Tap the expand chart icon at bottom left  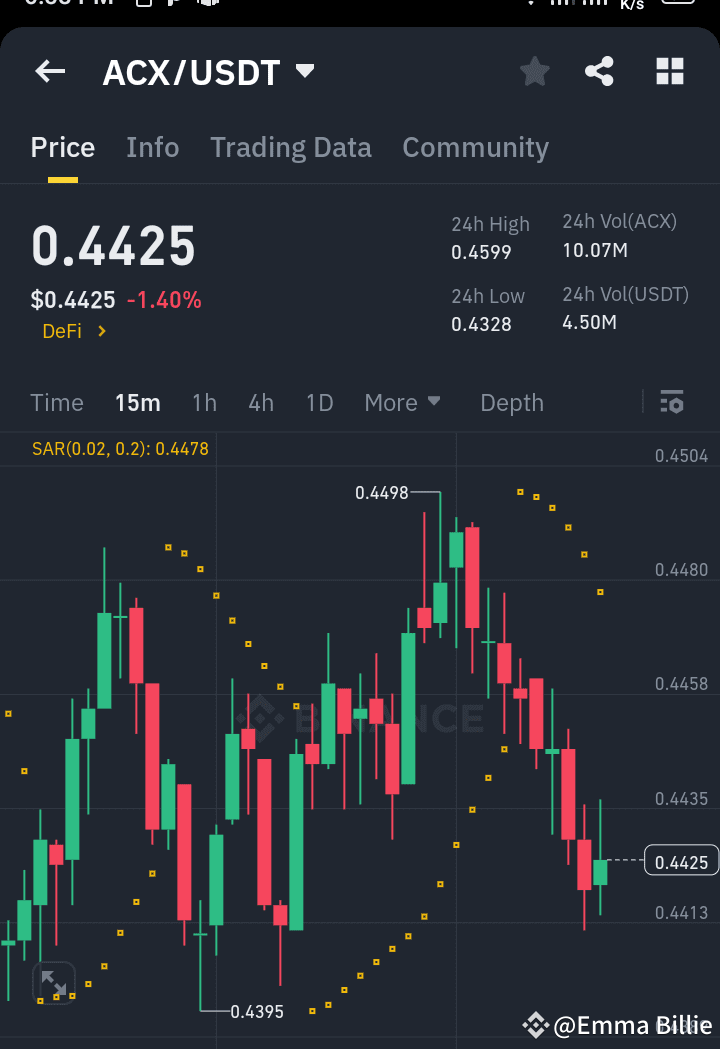[x=53, y=983]
